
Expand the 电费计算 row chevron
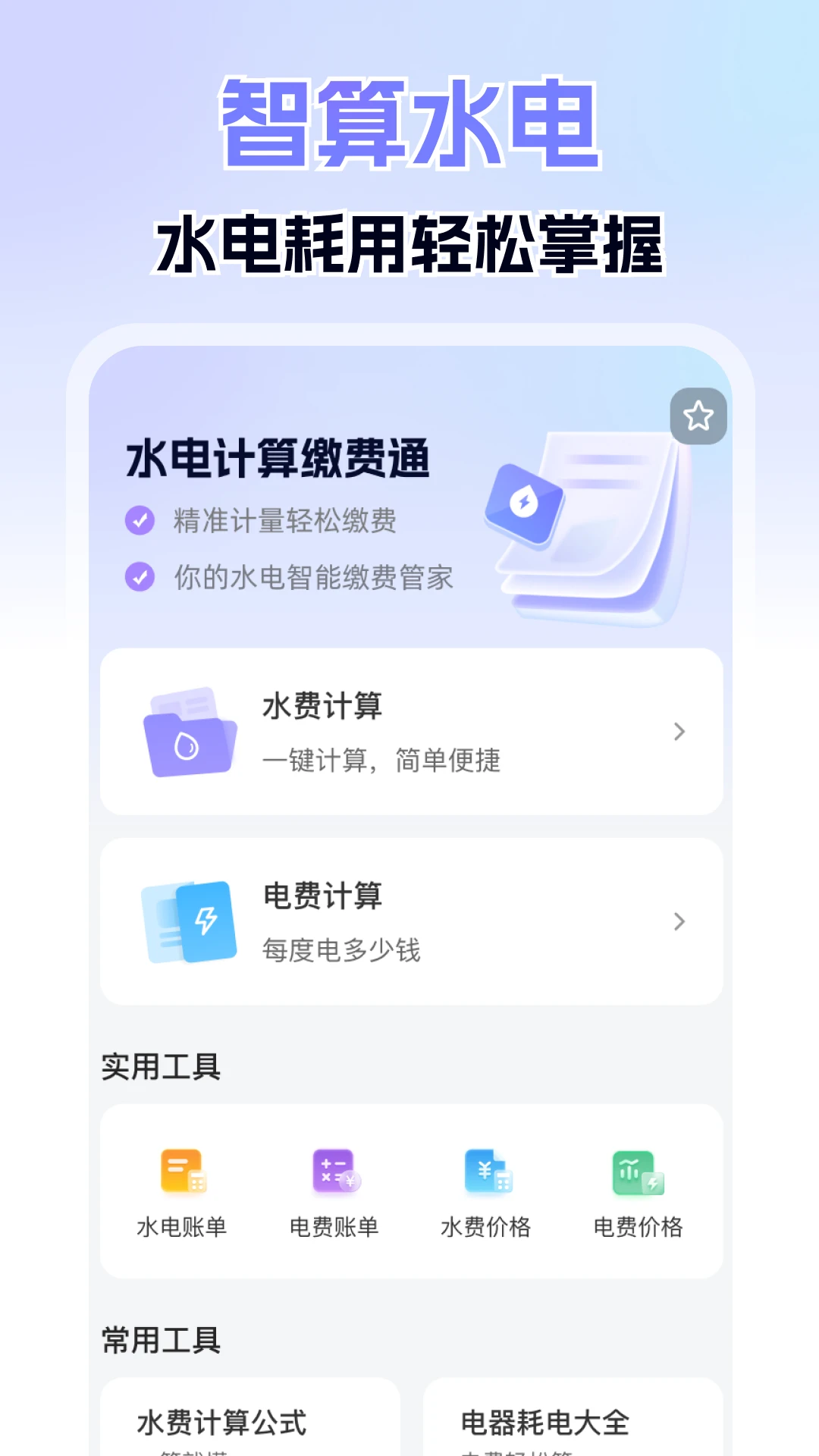pyautogui.click(x=677, y=920)
